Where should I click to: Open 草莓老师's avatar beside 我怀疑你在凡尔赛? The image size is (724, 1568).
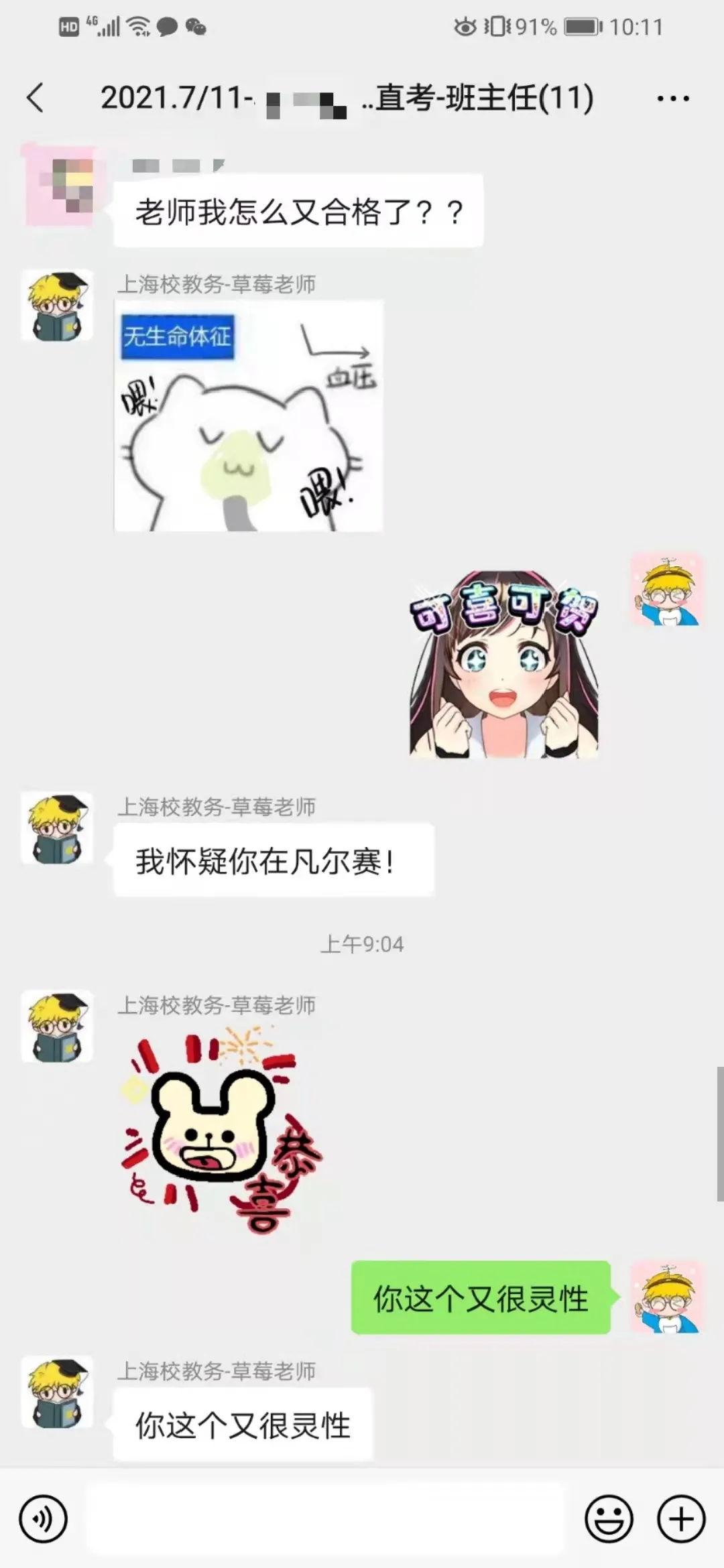click(57, 828)
